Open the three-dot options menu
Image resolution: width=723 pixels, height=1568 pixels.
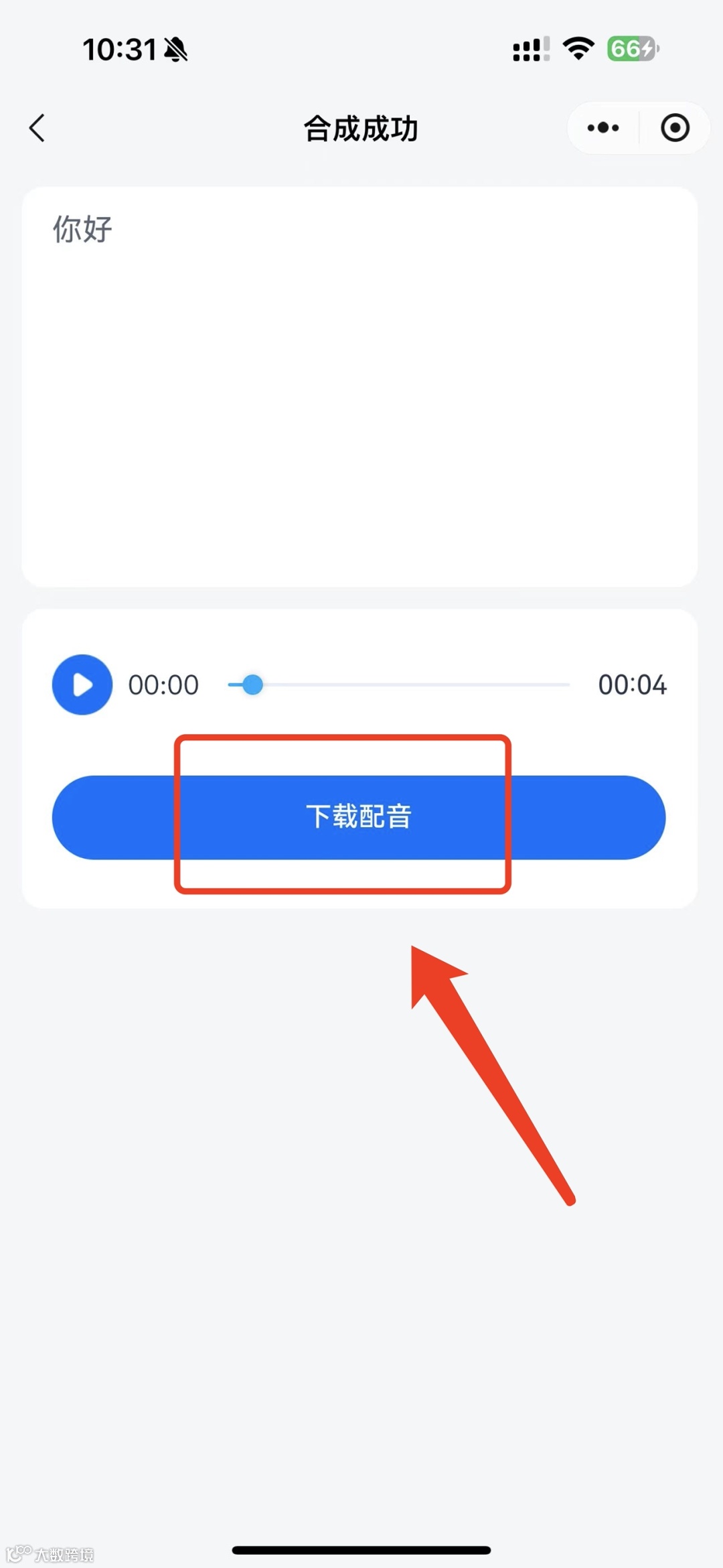(x=601, y=127)
